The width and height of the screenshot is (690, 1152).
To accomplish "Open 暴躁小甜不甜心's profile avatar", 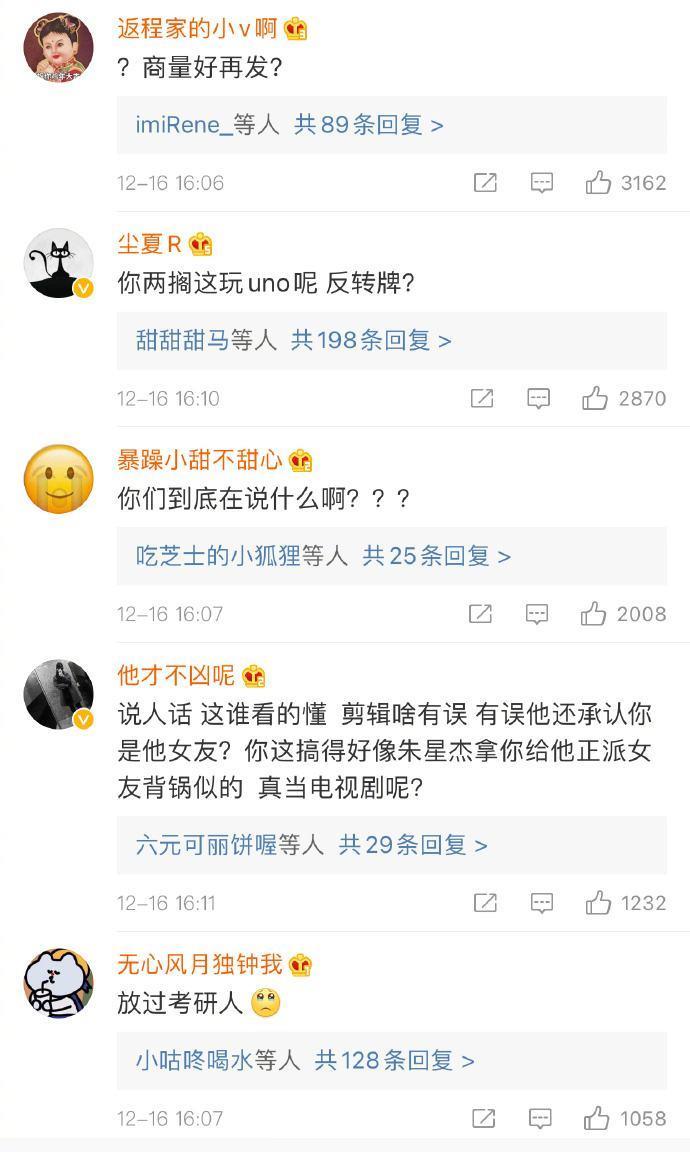I will pyautogui.click(x=58, y=479).
